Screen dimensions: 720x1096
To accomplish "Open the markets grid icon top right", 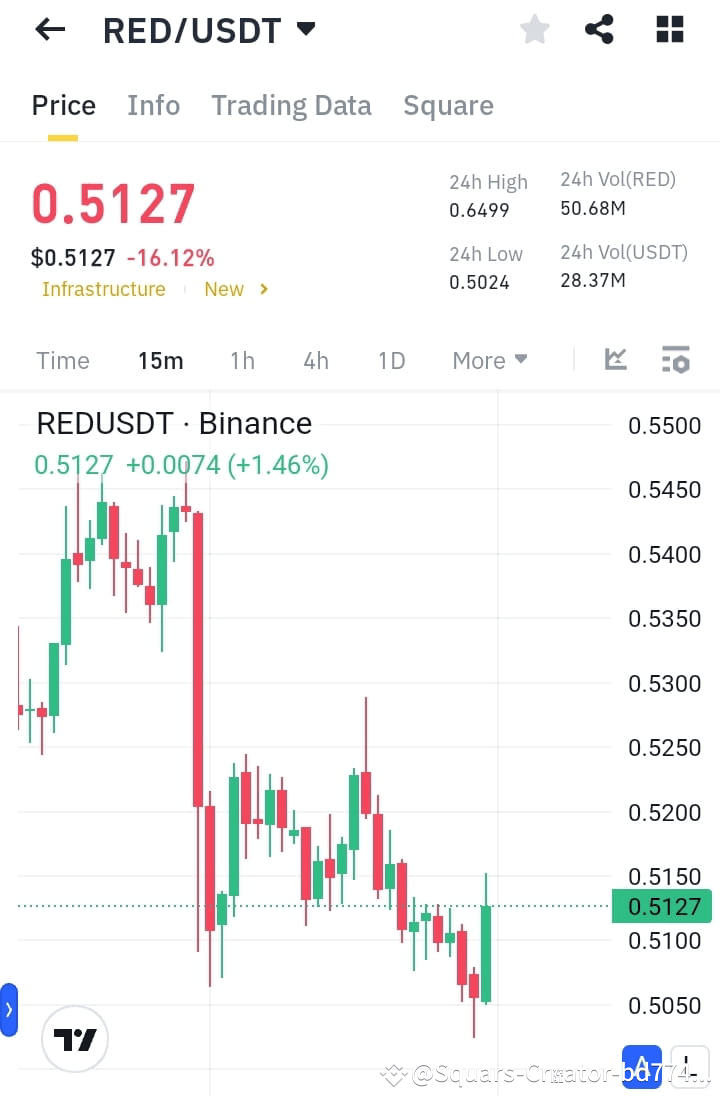I will (x=668, y=29).
